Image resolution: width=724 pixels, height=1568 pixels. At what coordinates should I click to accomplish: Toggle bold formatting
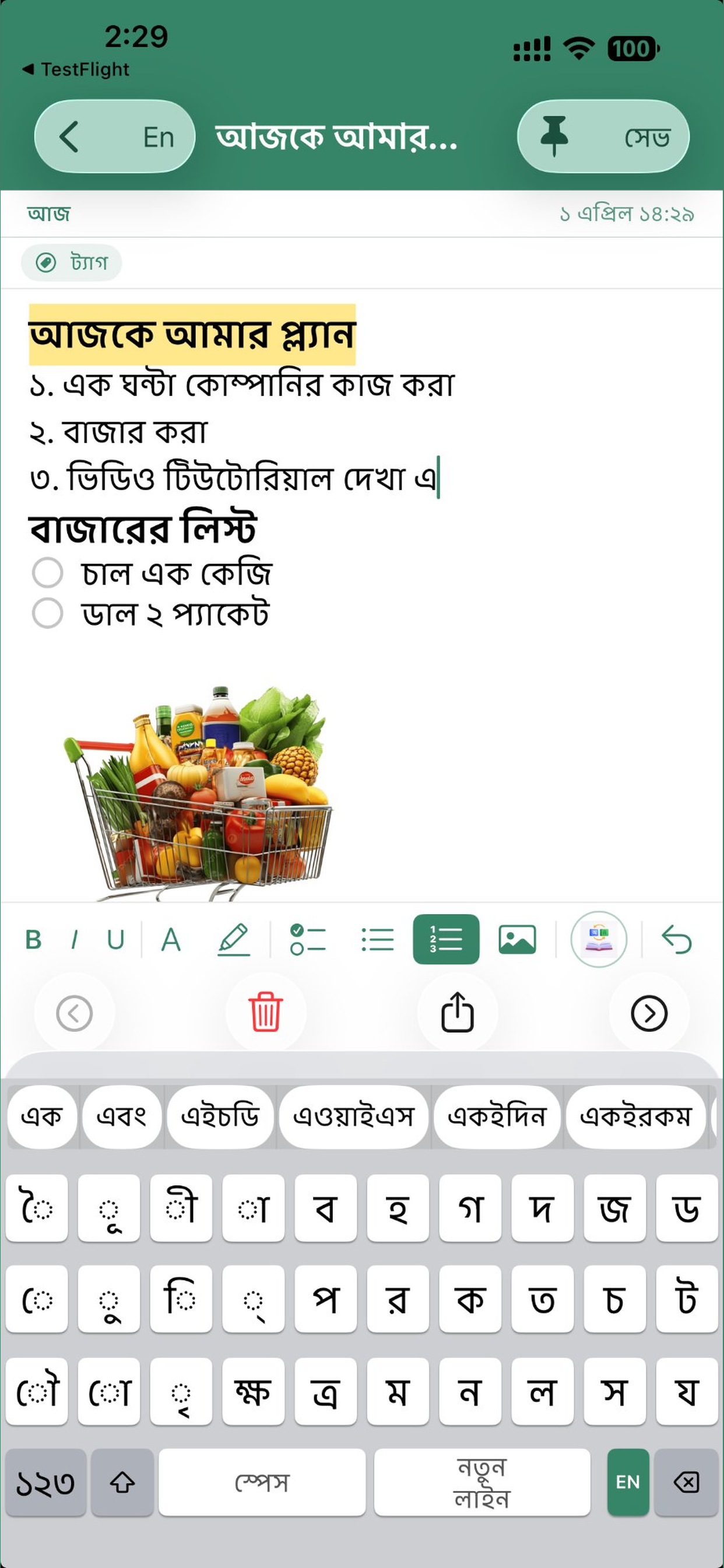pos(34,939)
